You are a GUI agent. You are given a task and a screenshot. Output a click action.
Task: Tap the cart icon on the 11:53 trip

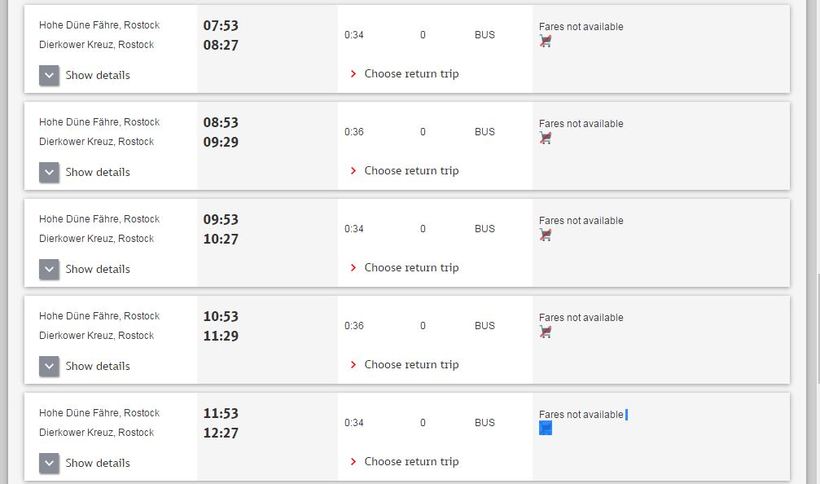click(545, 429)
